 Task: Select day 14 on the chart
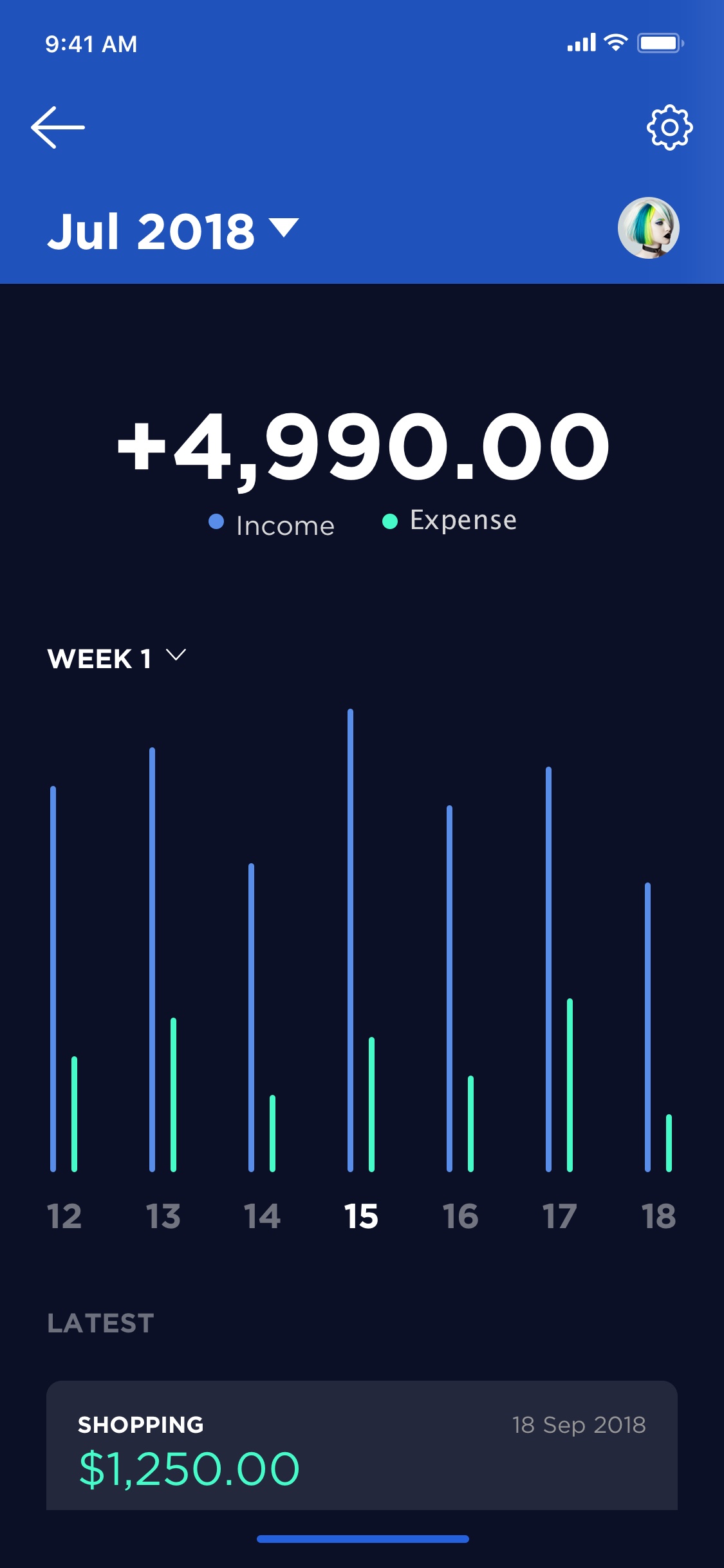[x=262, y=1216]
